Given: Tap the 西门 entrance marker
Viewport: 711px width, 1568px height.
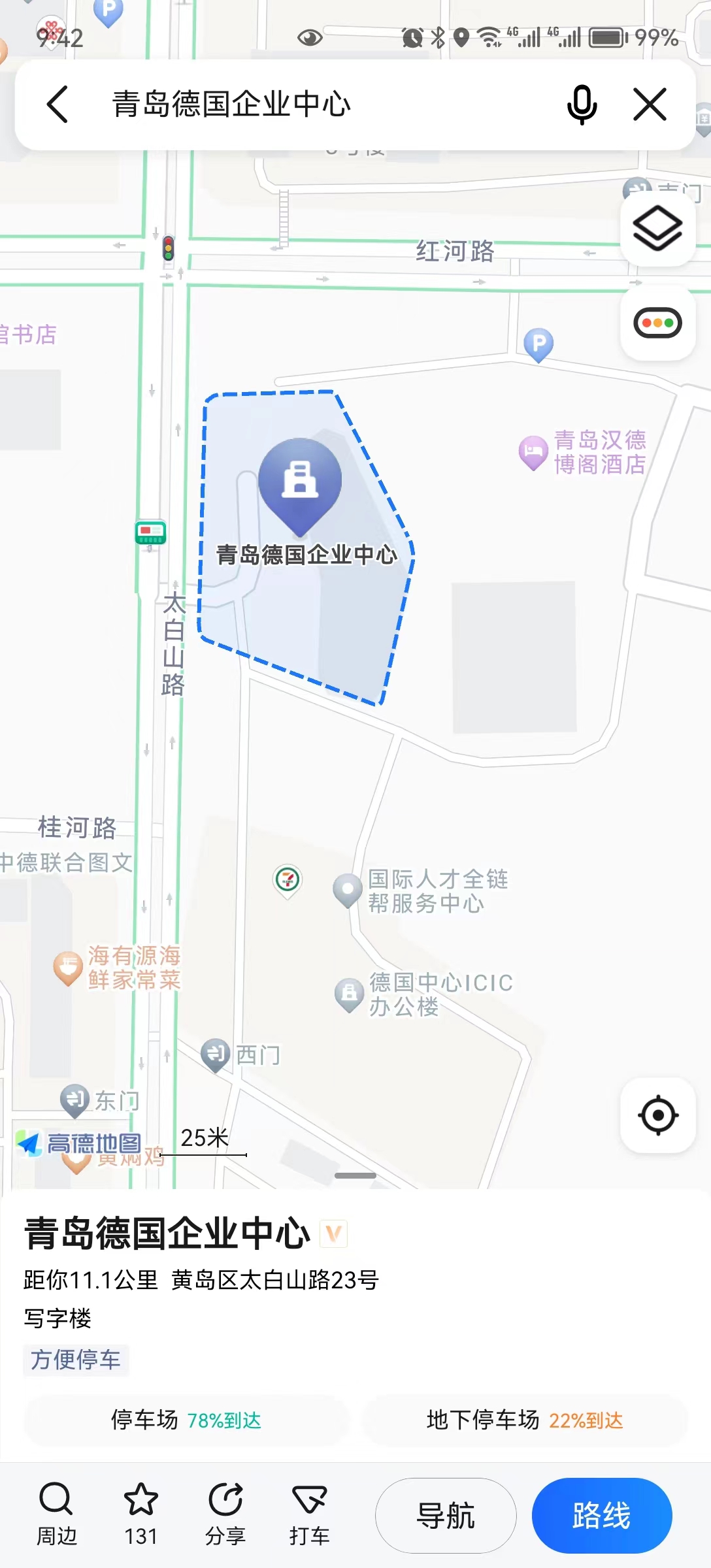Looking at the screenshot, I should (216, 1054).
